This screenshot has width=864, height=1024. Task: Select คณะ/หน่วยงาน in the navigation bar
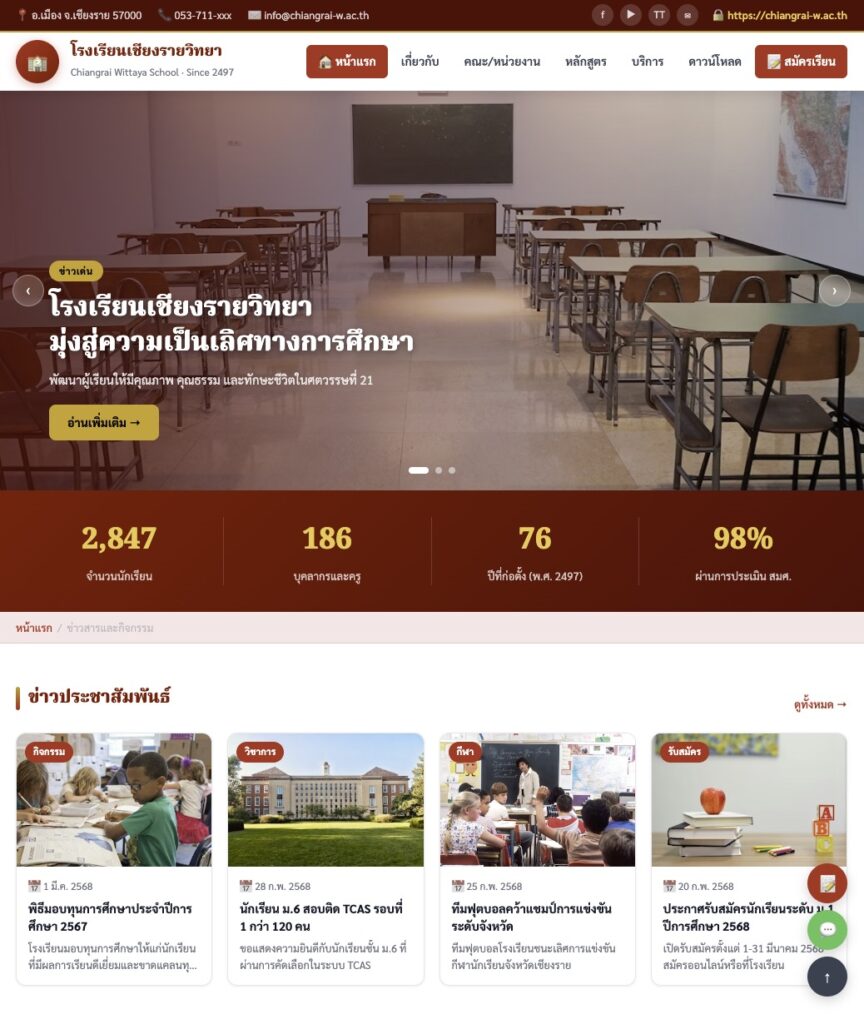coord(501,62)
